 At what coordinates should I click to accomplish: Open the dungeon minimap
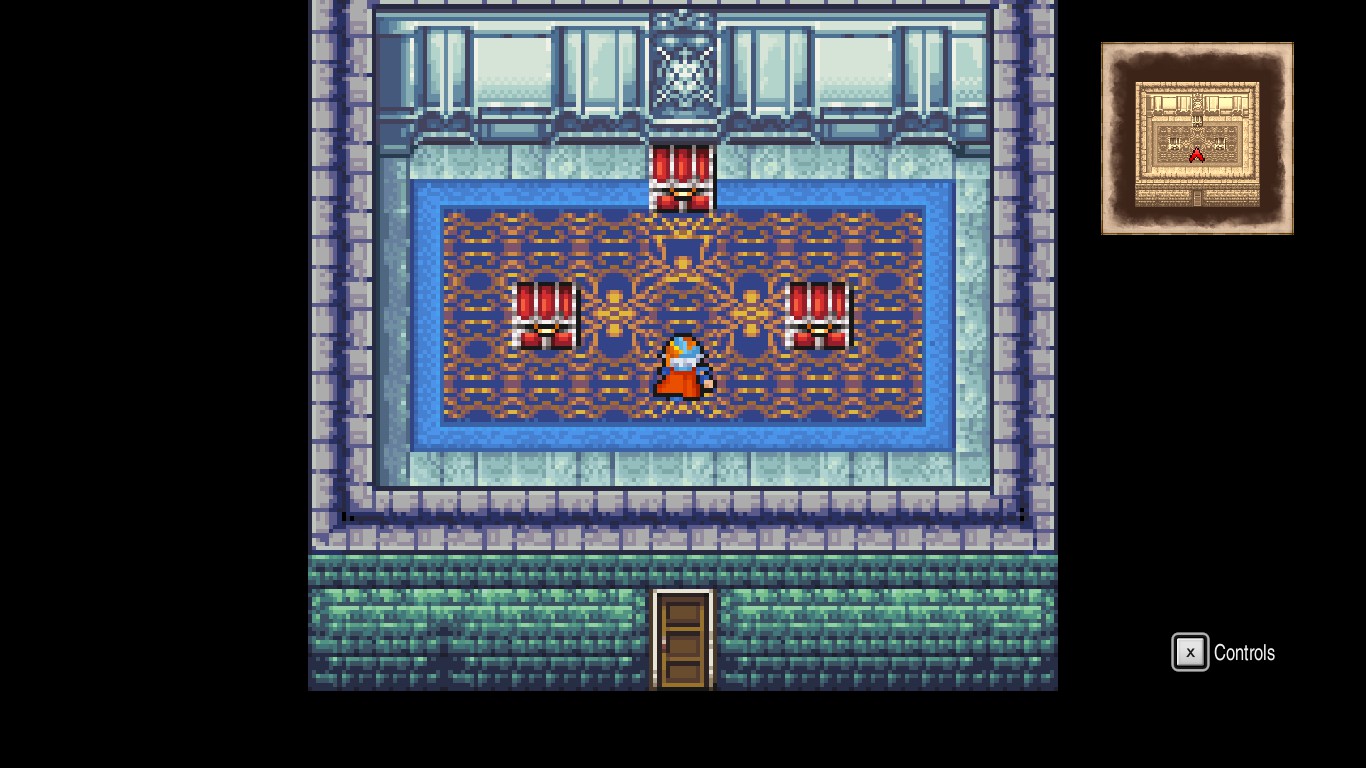point(1197,139)
